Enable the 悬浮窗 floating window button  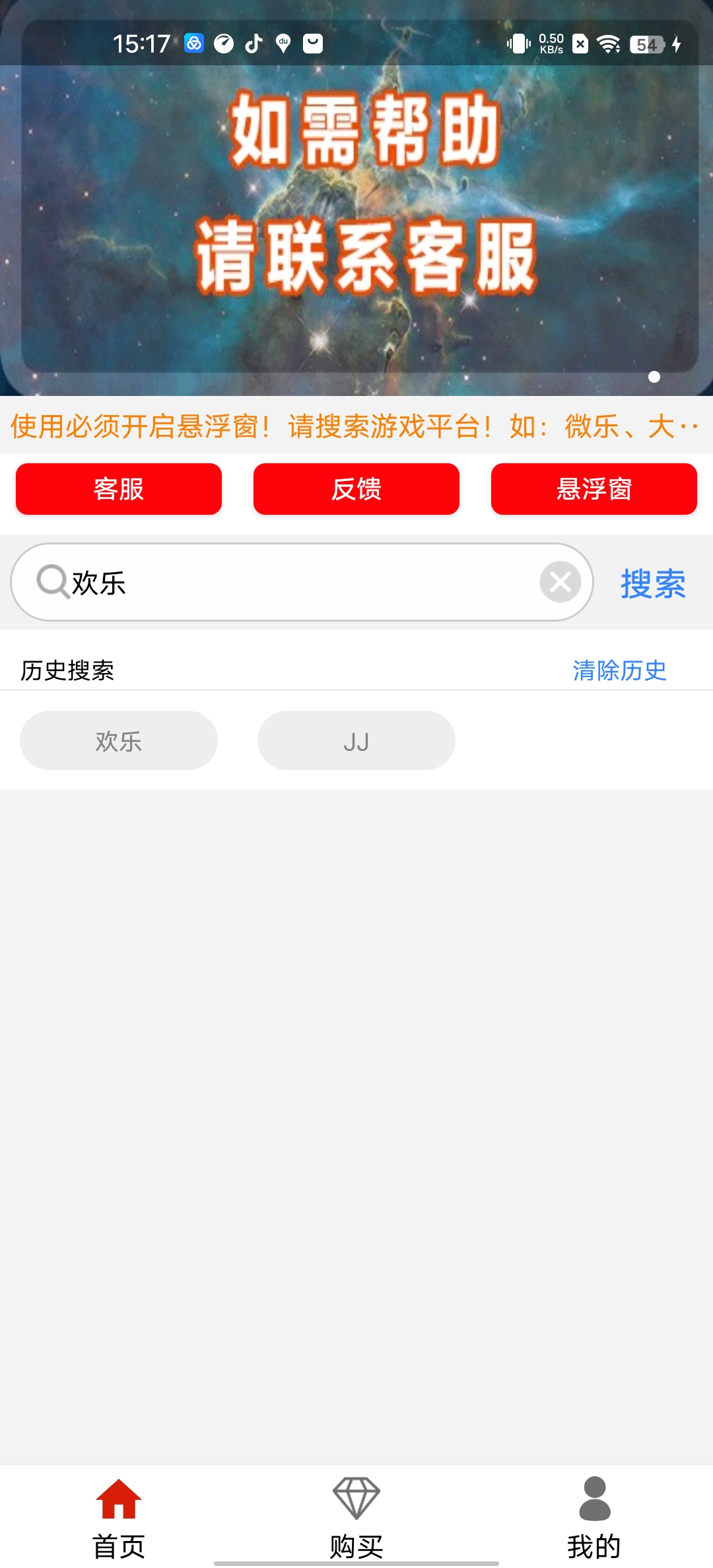(x=594, y=489)
